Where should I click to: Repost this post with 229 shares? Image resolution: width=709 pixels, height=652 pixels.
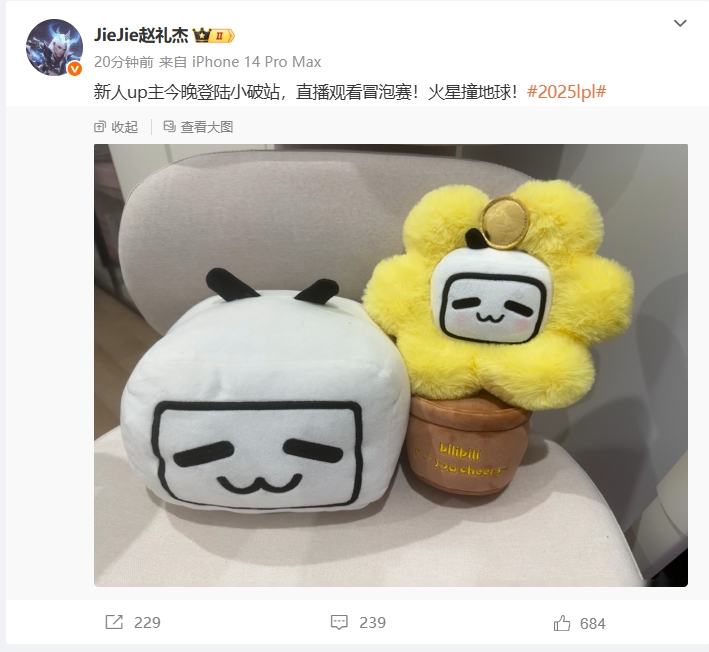[x=133, y=622]
